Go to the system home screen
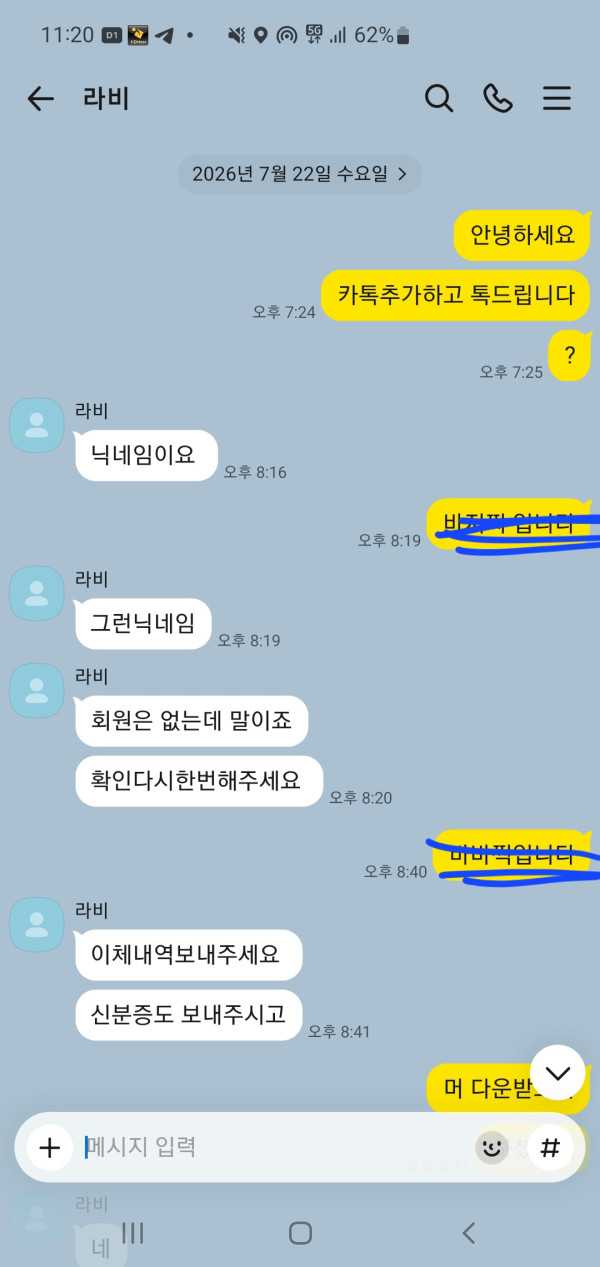 click(x=300, y=1233)
